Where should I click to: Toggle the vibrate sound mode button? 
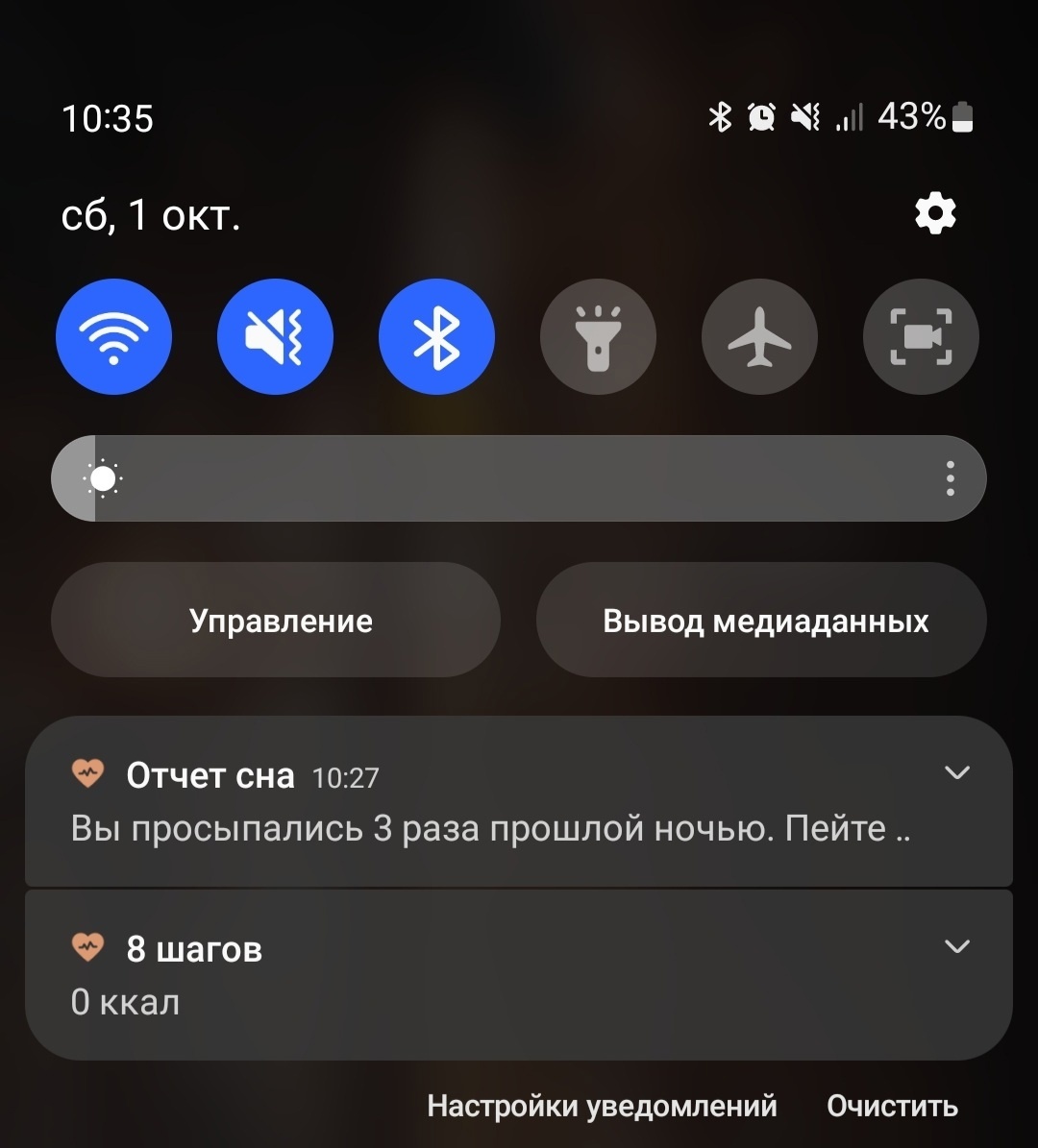275,338
